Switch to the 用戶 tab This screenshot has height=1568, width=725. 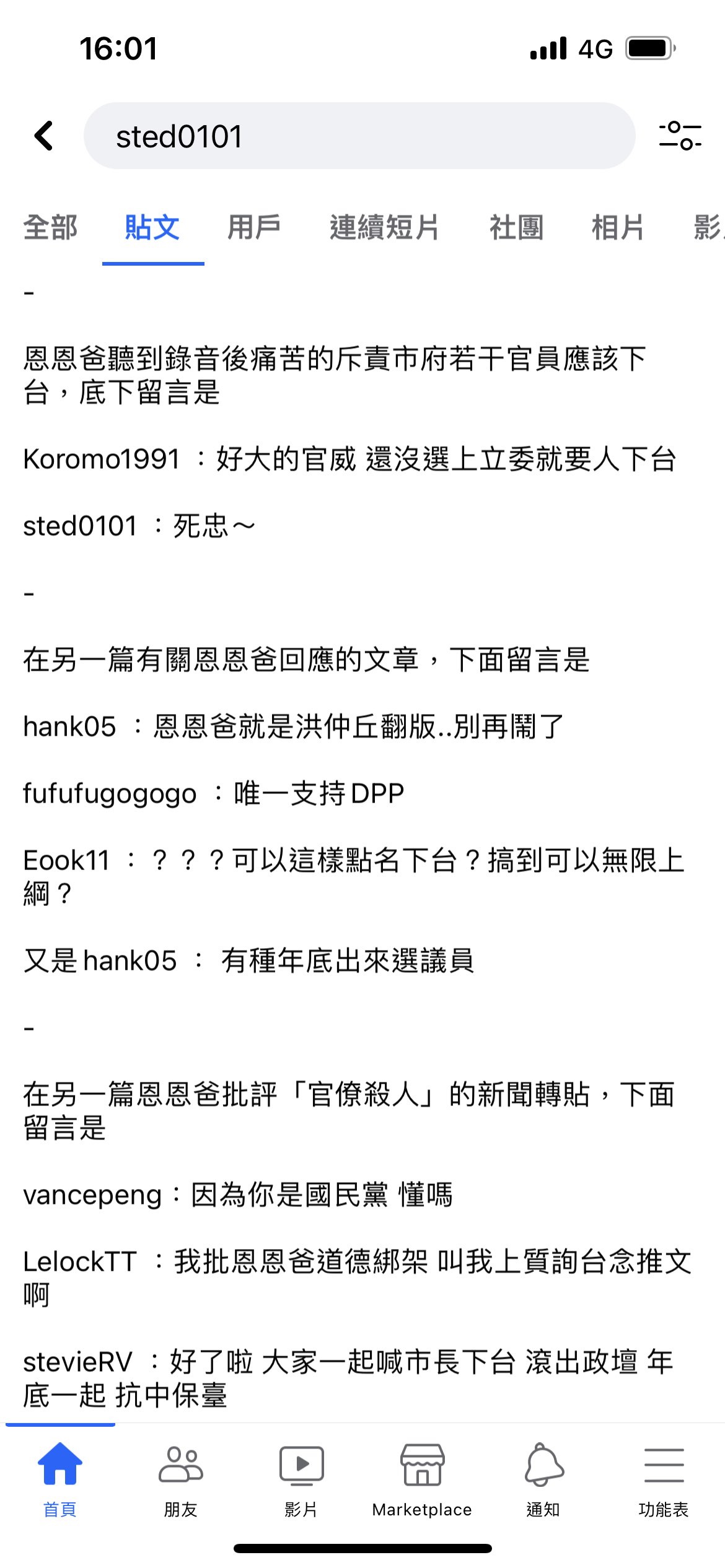(254, 227)
